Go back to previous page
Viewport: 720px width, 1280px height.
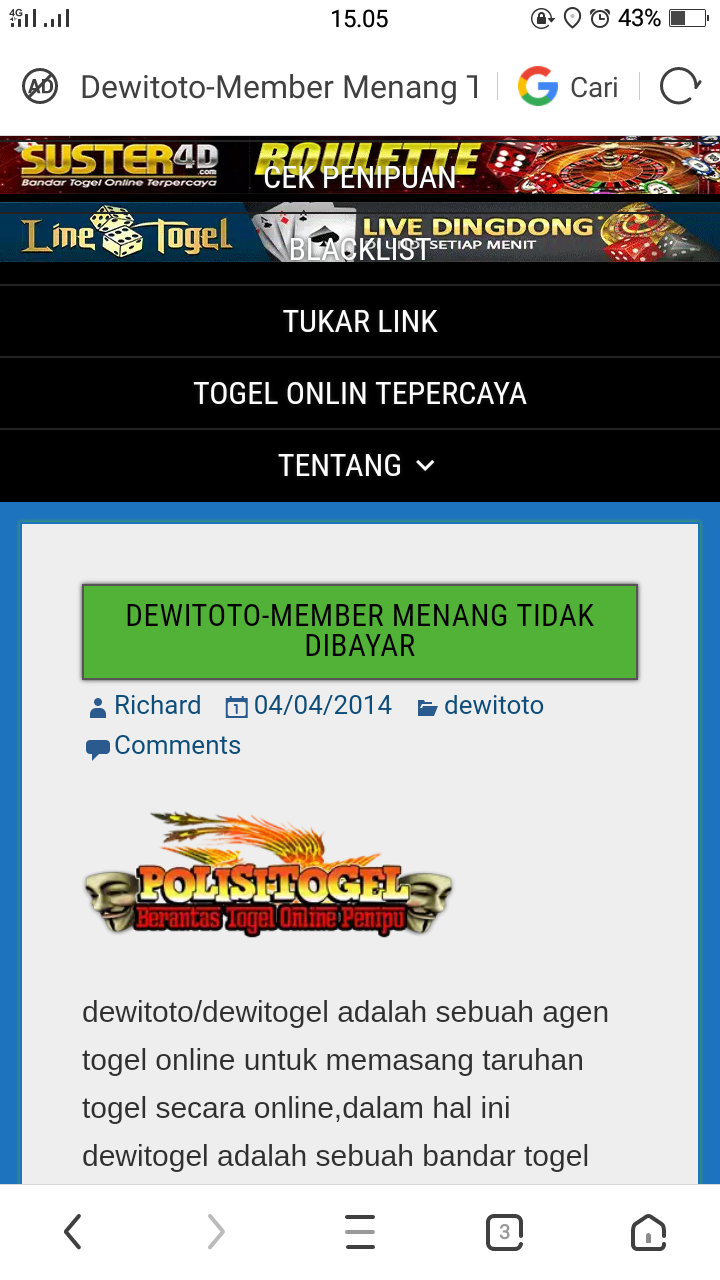tap(72, 1232)
